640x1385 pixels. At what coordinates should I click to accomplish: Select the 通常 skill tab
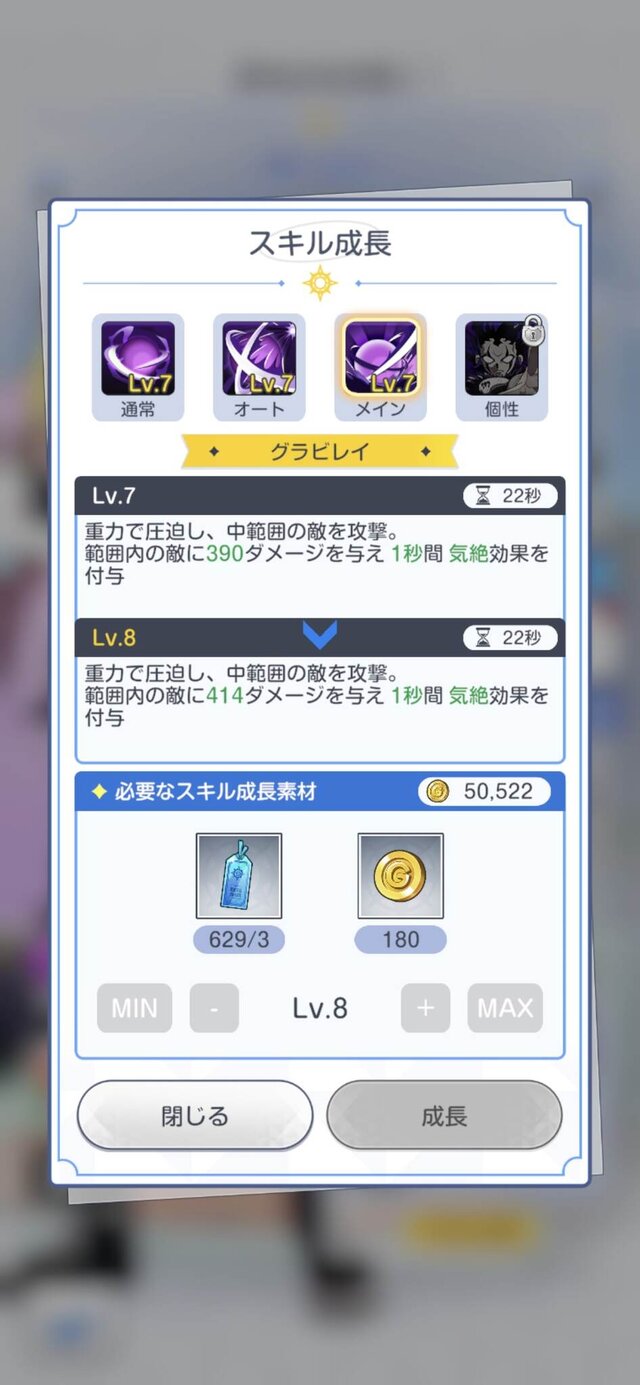pos(138,366)
